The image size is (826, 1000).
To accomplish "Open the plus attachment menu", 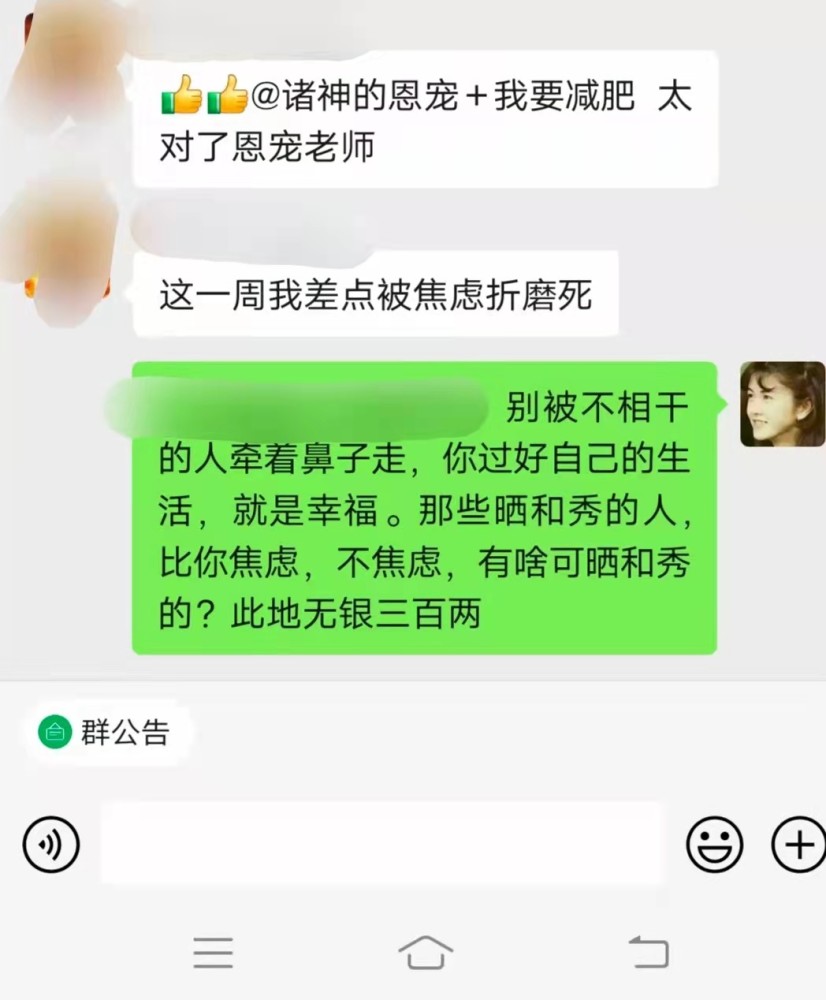I will 799,845.
